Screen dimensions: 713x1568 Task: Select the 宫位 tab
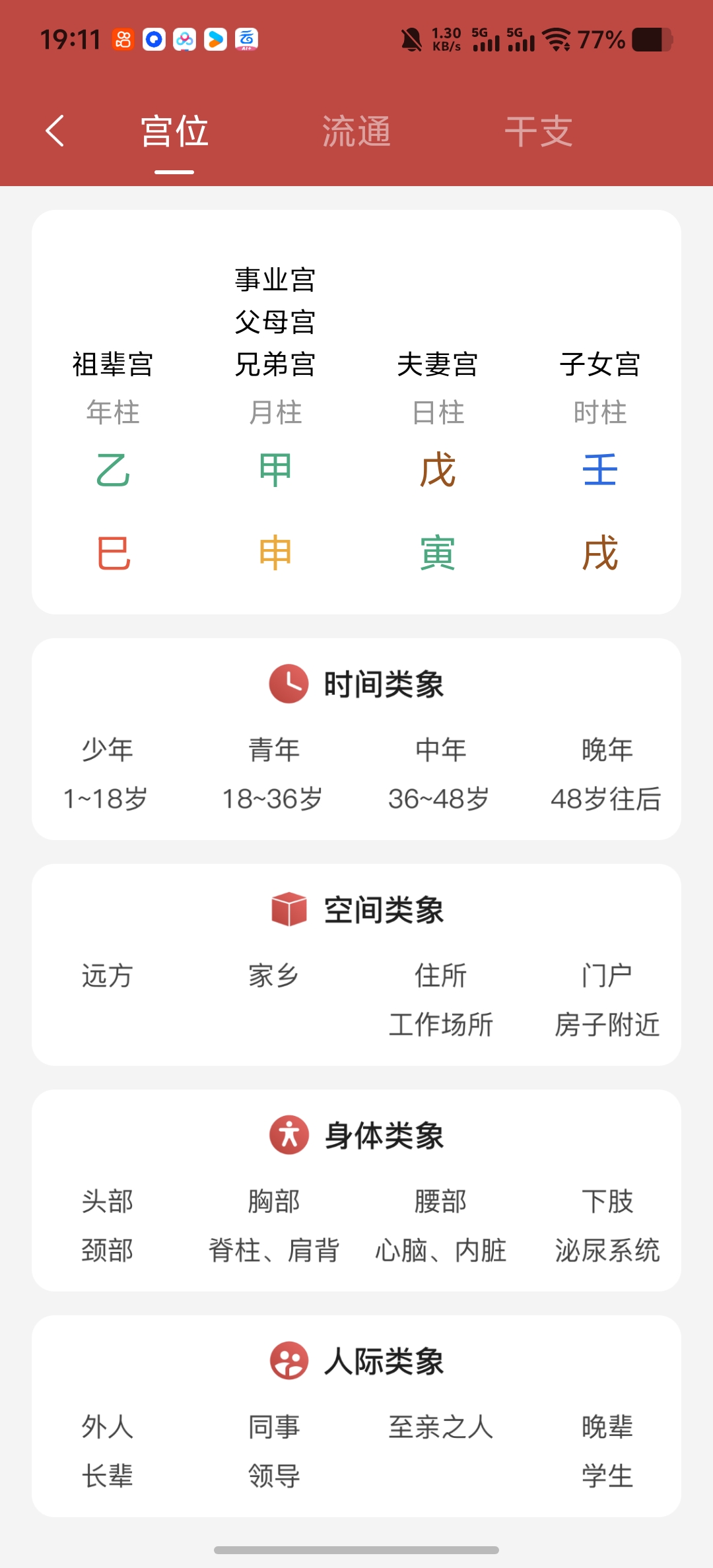(174, 131)
